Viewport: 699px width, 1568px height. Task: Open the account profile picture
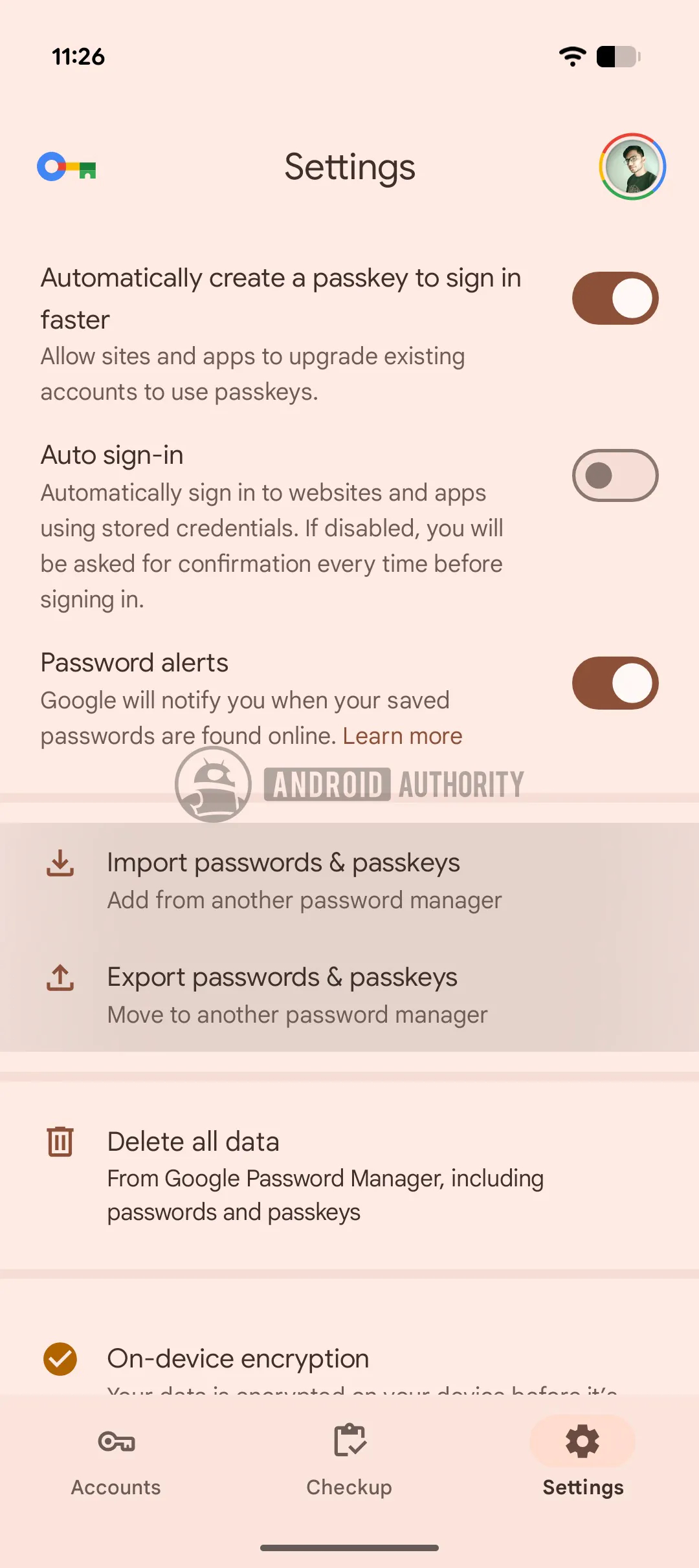(632, 166)
